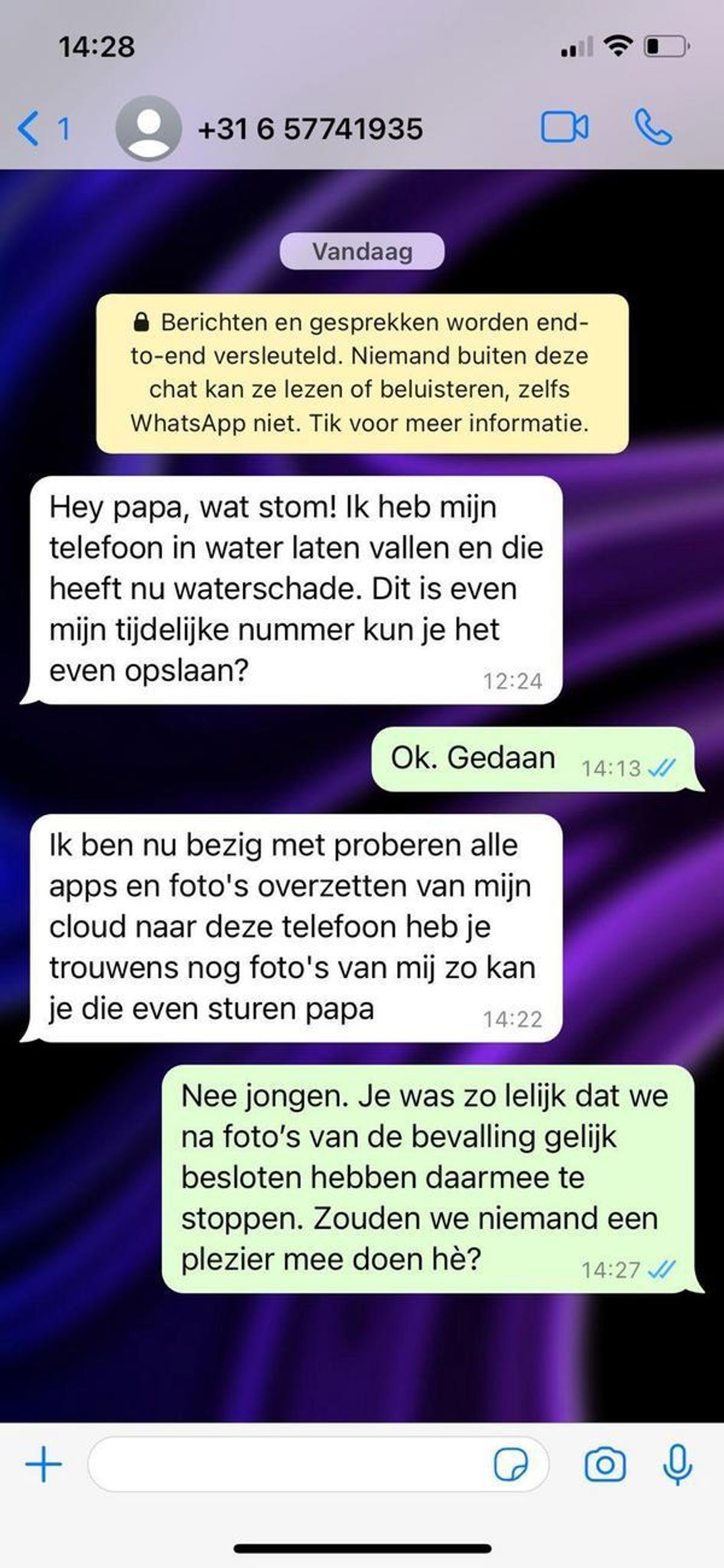The image size is (724, 1568).
Task: Open the attachment plus menu
Action: (x=43, y=1464)
